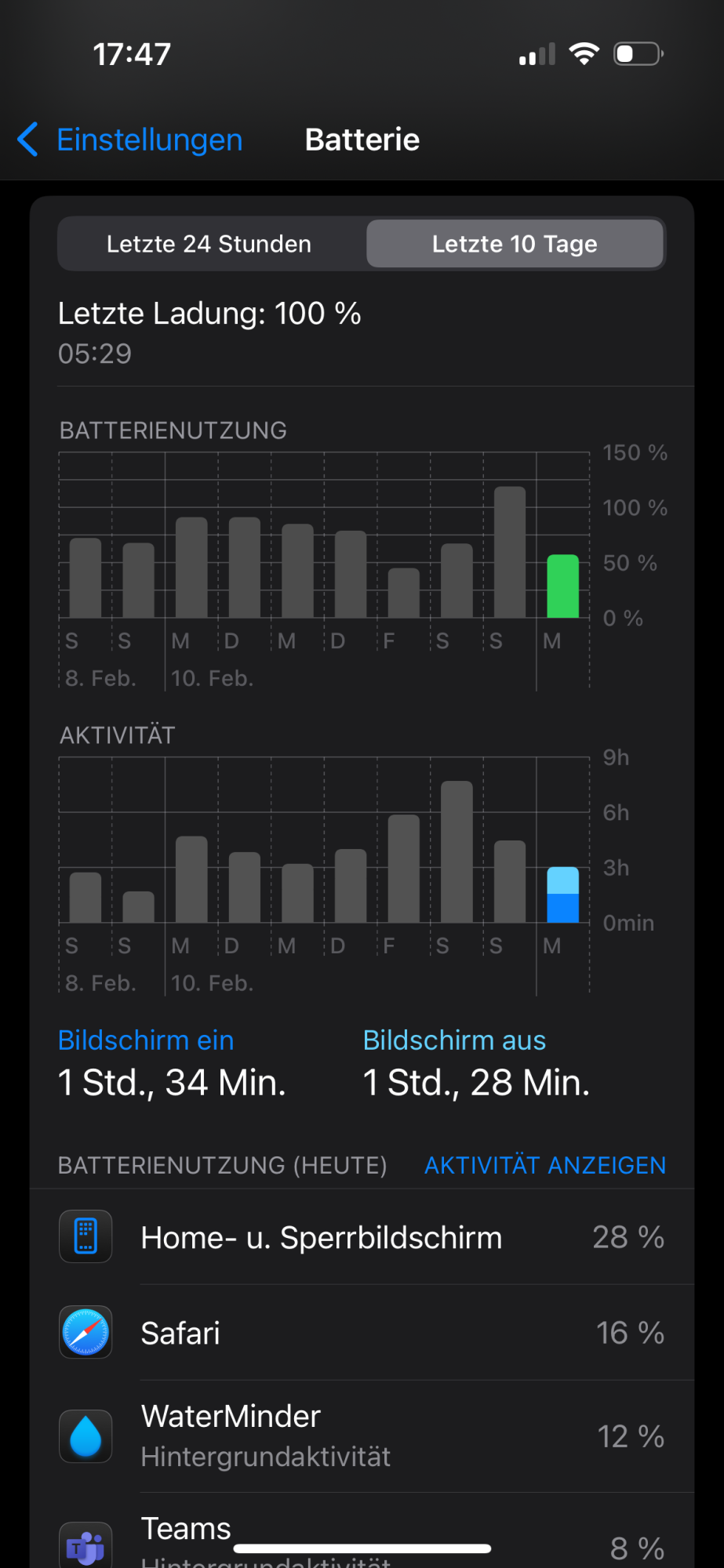Open Home- u. Sperrbildschirm battery usage row
The height and width of the screenshot is (1568, 724).
(x=362, y=1237)
